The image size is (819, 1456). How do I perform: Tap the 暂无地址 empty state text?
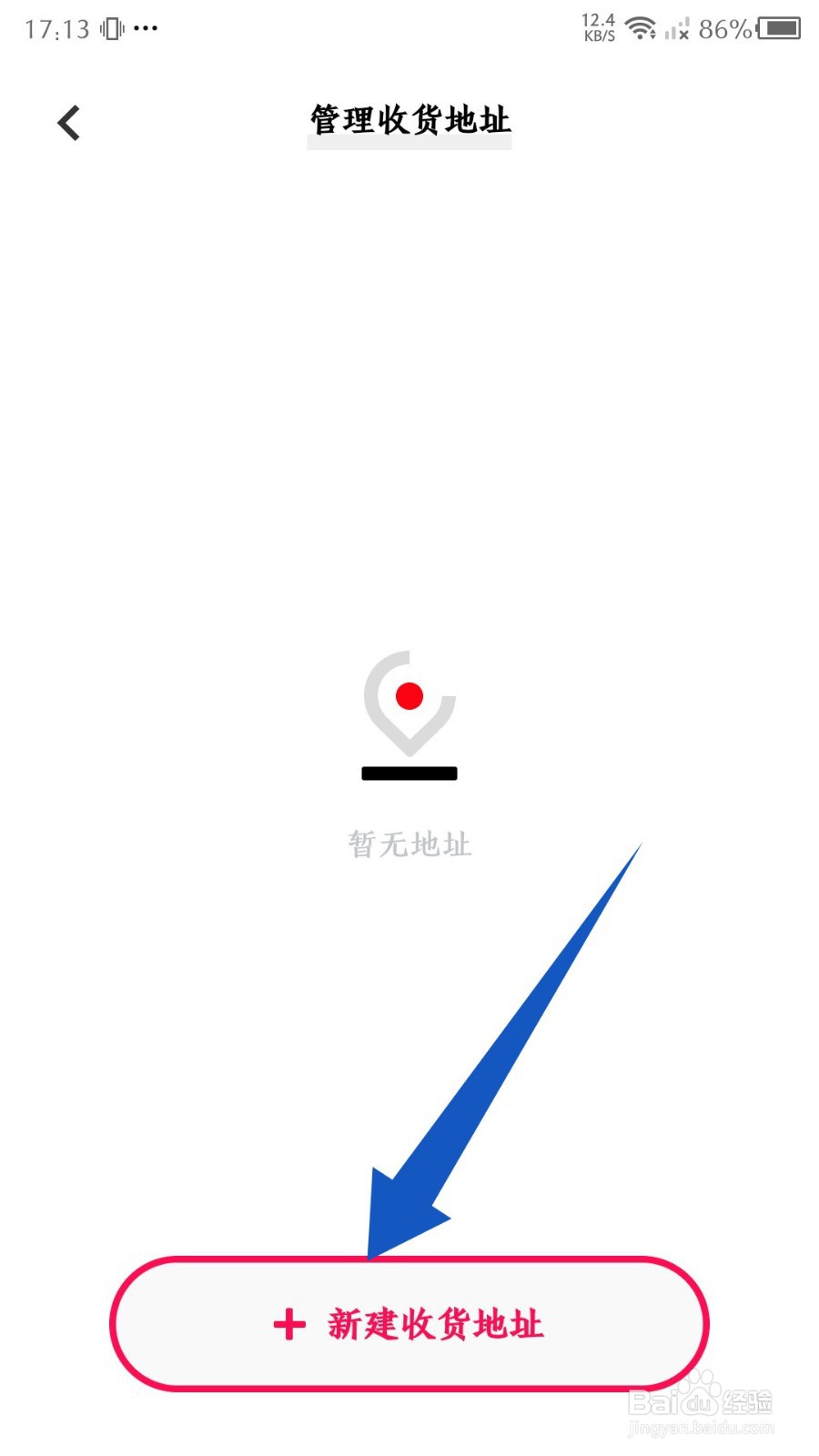(x=409, y=844)
